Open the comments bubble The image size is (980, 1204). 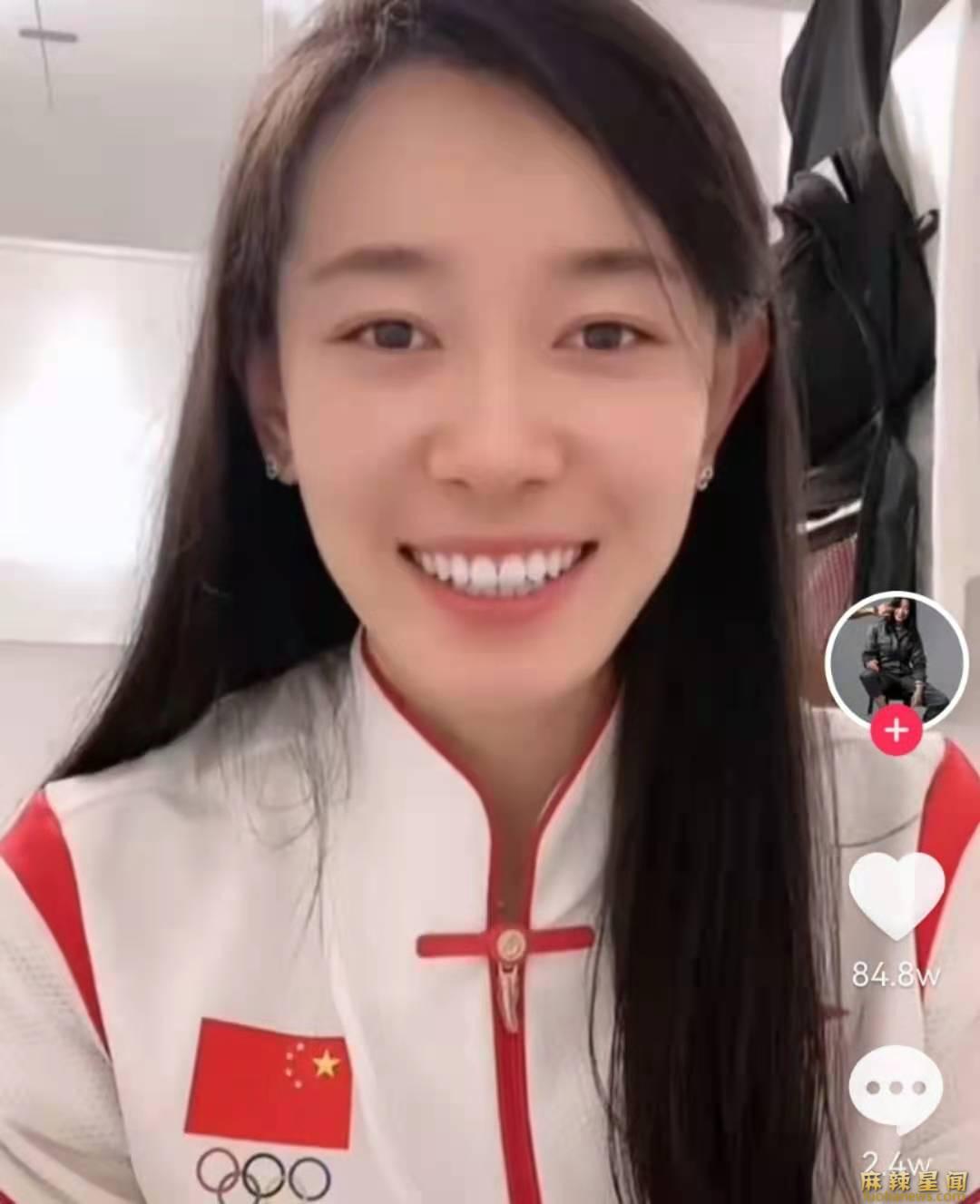coord(897,1088)
